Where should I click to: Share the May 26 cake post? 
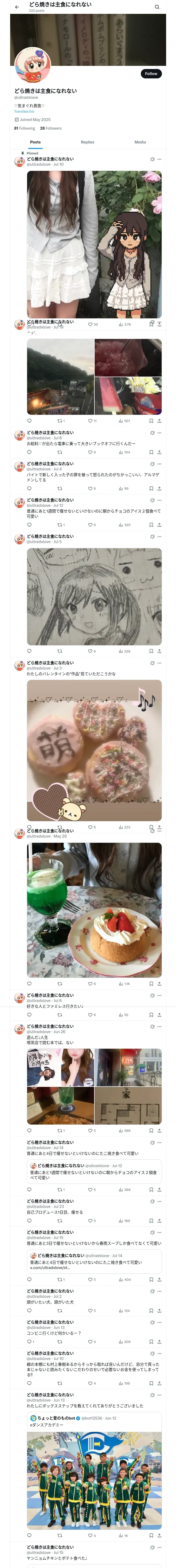click(x=159, y=984)
